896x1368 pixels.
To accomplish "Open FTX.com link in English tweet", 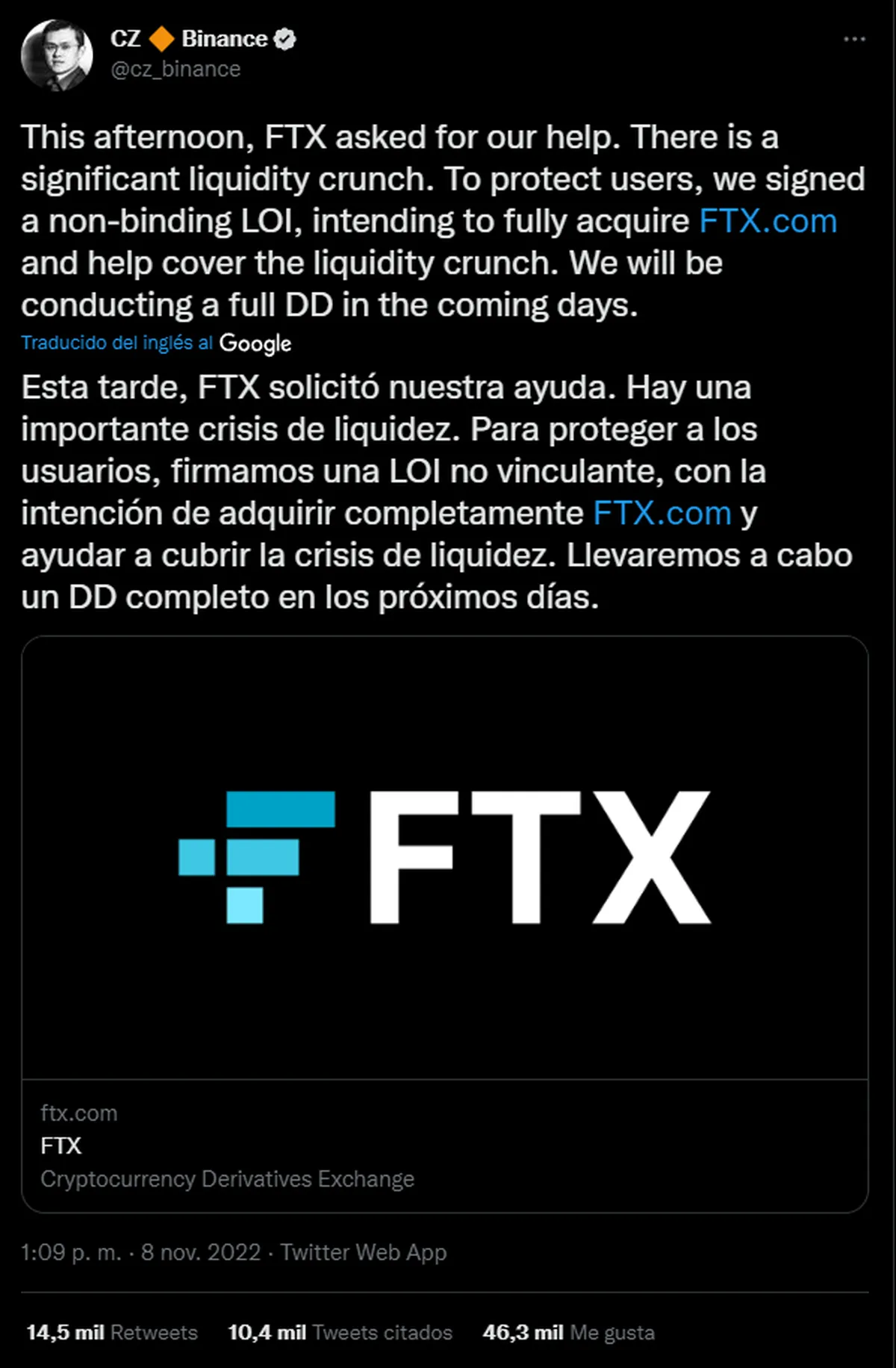I will 768,221.
